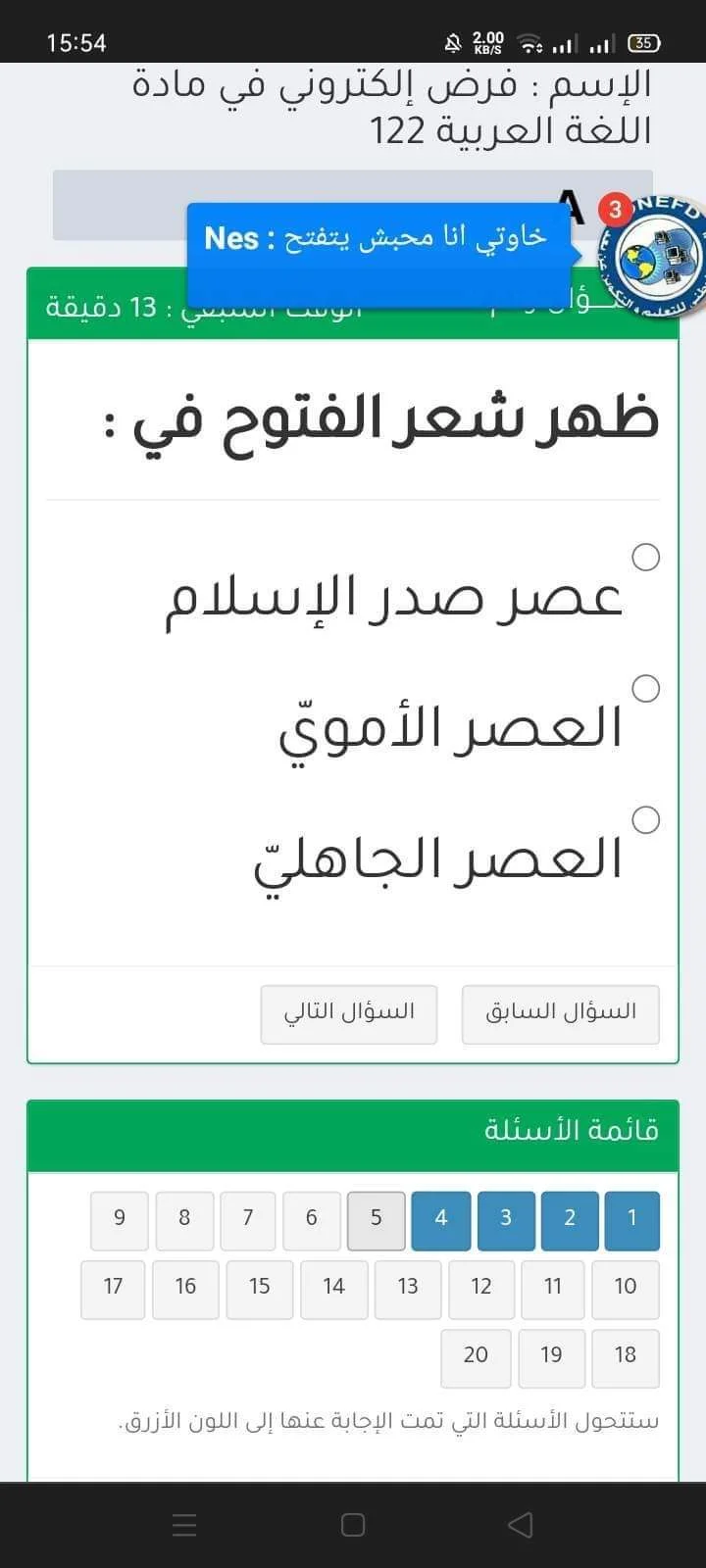
Task: Jump to question 1
Action: tap(631, 1220)
